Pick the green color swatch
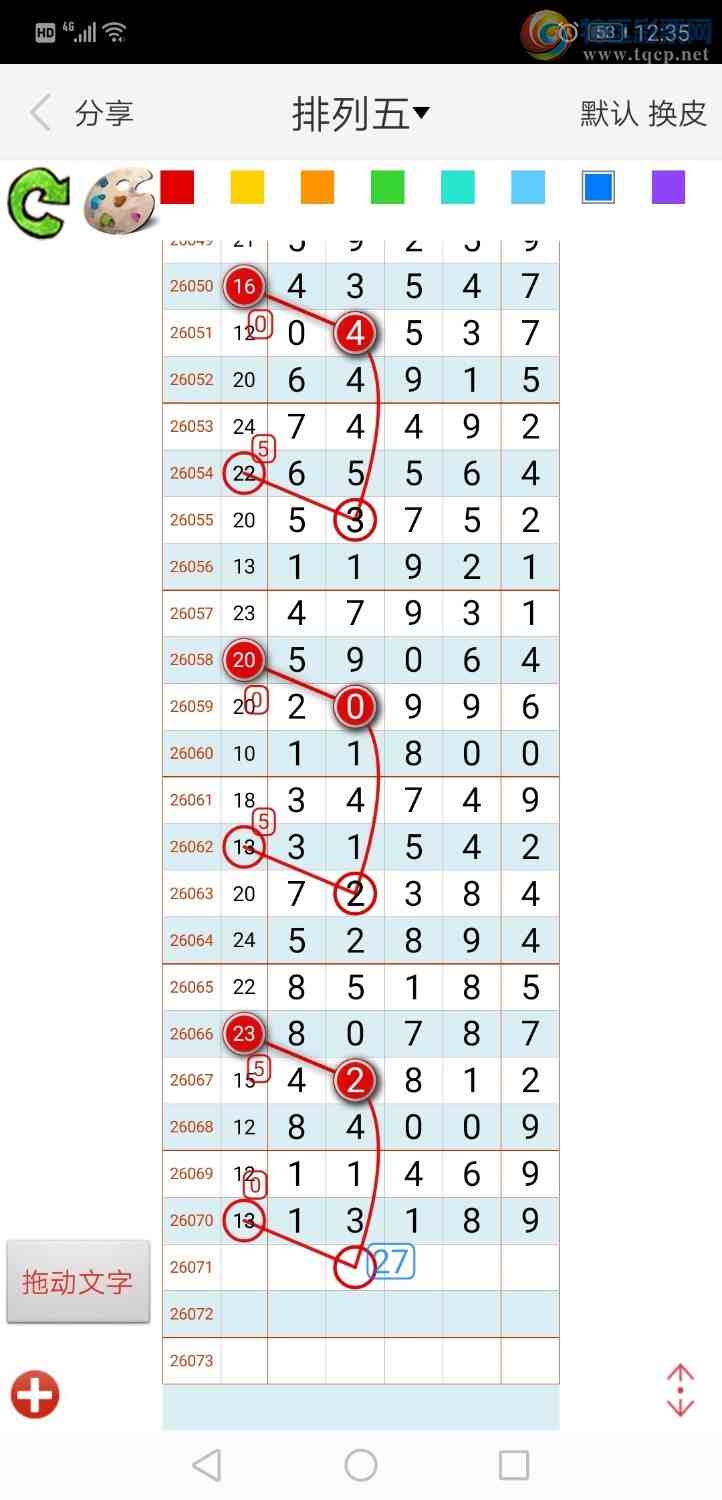 (x=387, y=187)
